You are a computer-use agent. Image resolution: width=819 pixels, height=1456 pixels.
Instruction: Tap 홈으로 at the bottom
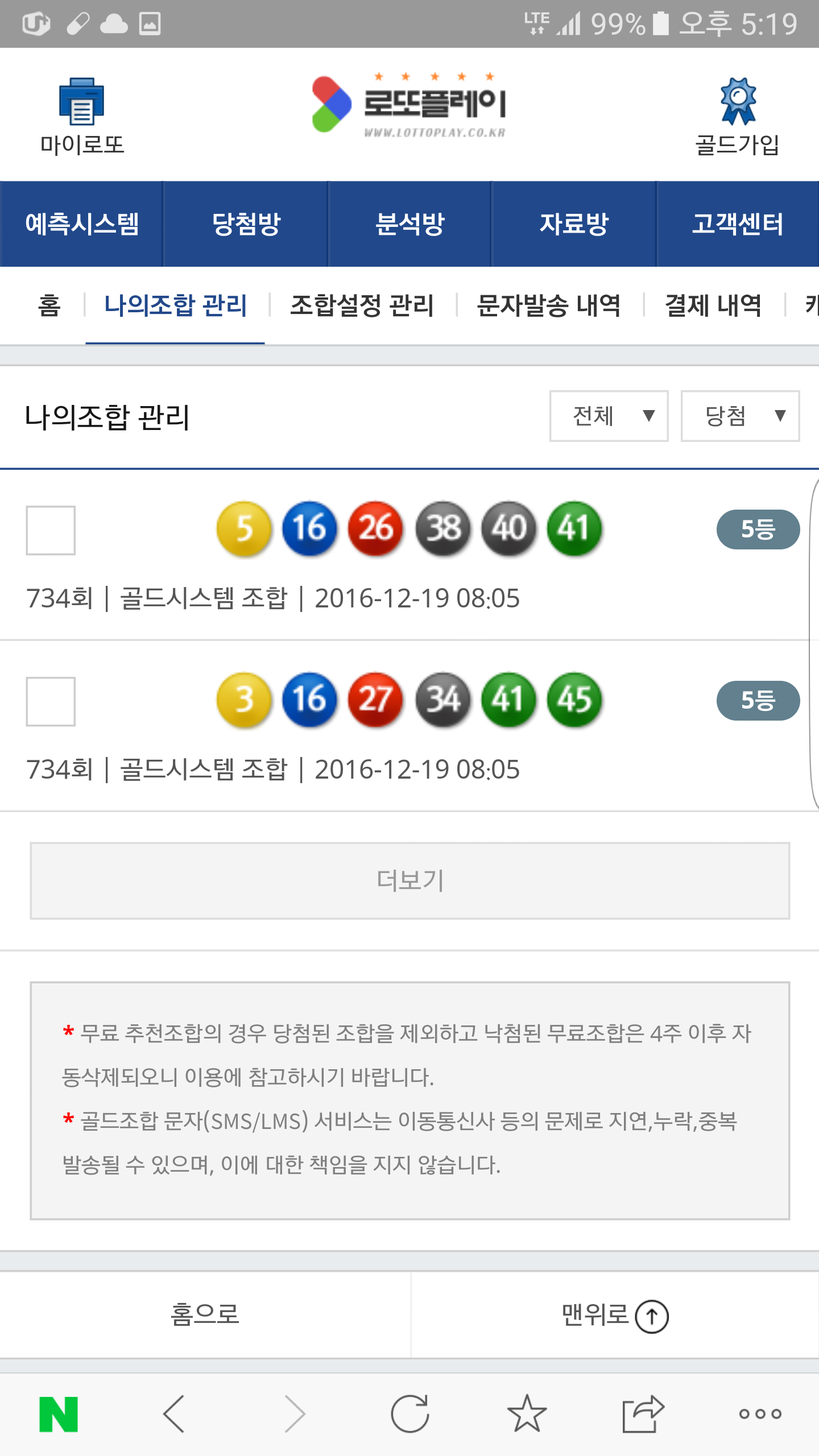coord(205,1315)
